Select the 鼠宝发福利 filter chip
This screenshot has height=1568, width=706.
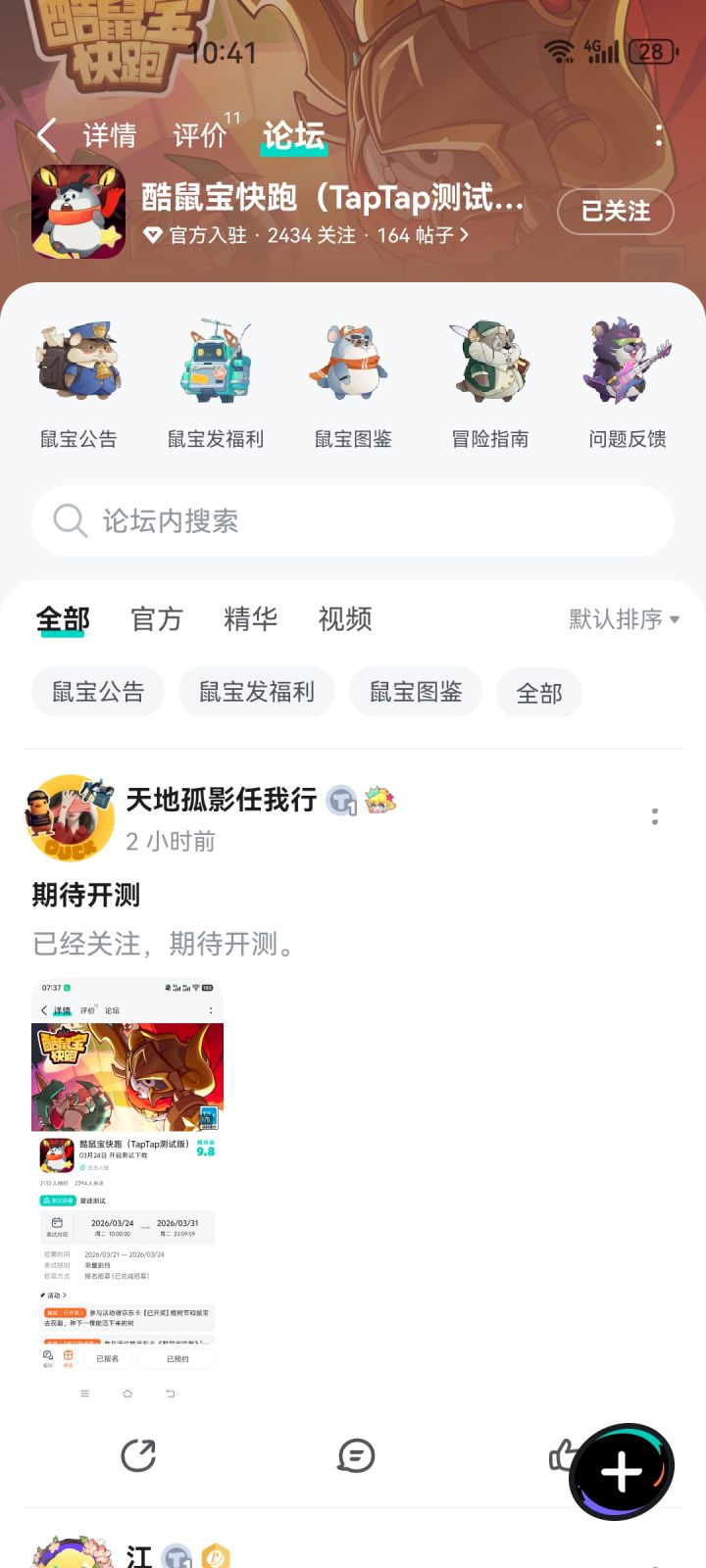(x=257, y=692)
